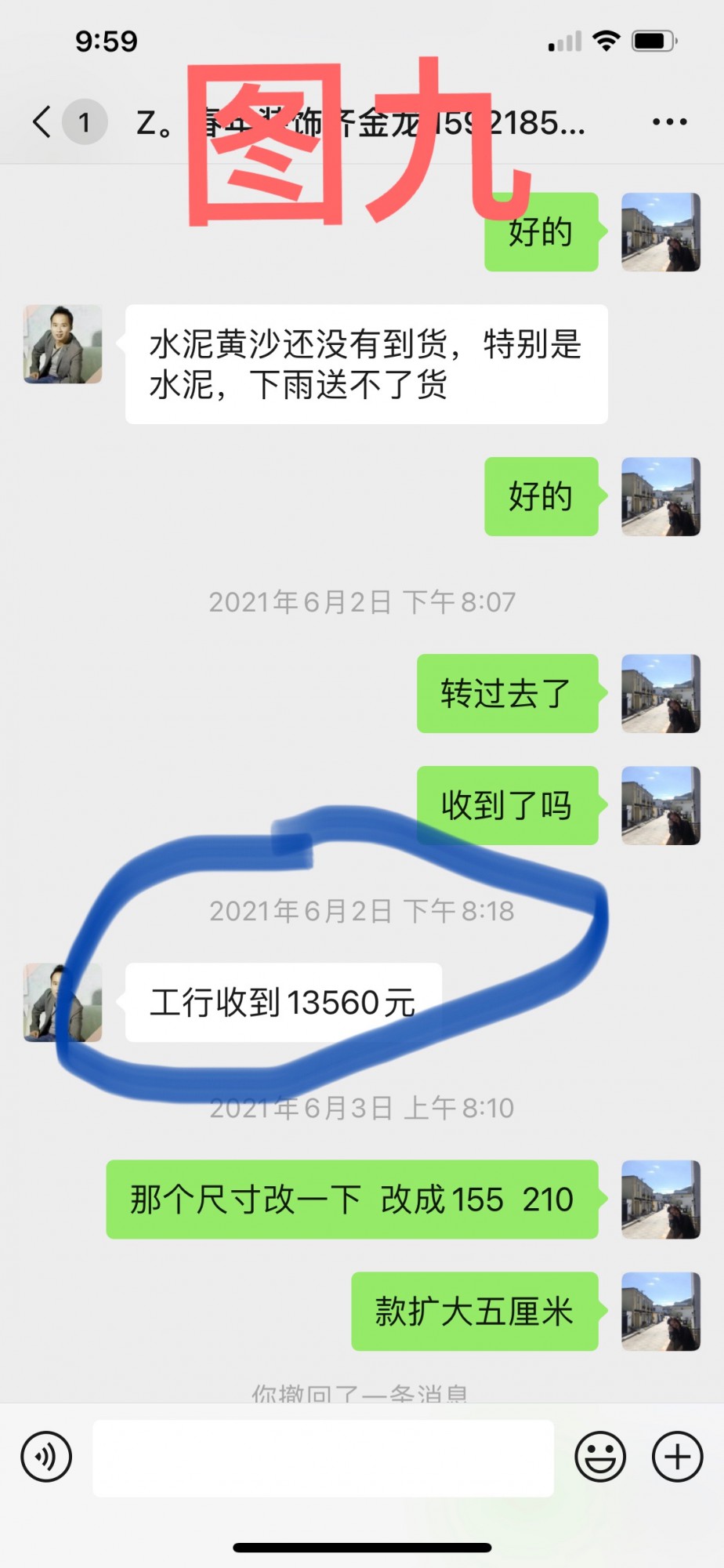View own profile avatar beside 转过去了

pos(661,694)
